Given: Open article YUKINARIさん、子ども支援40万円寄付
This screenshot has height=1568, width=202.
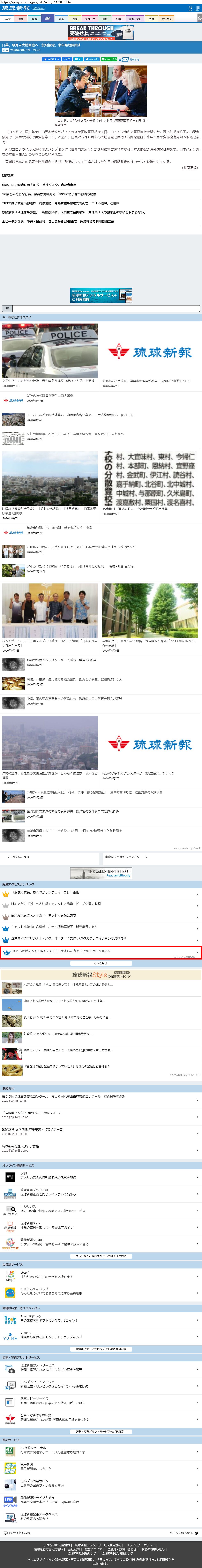Looking at the screenshot, I should (79, 547).
